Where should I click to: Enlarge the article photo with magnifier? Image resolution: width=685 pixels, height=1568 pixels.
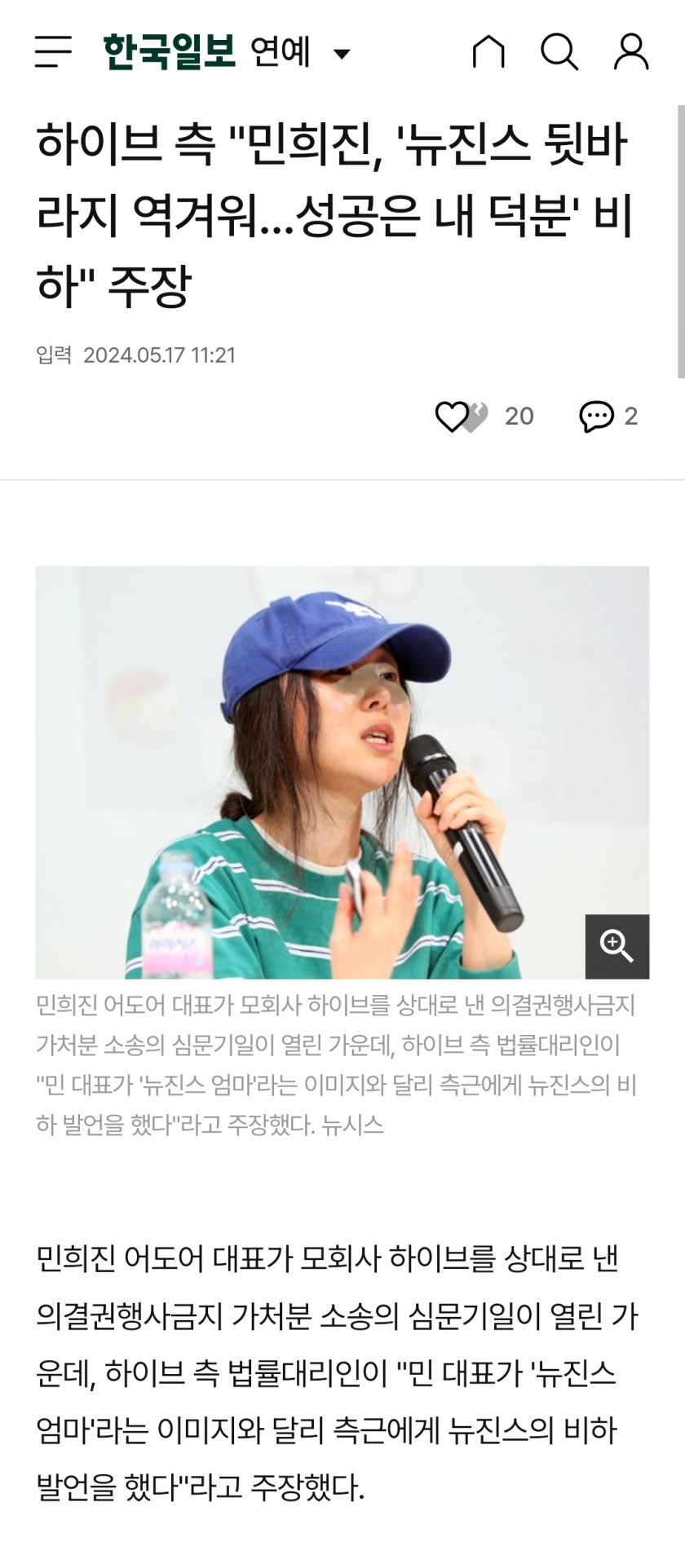616,946
